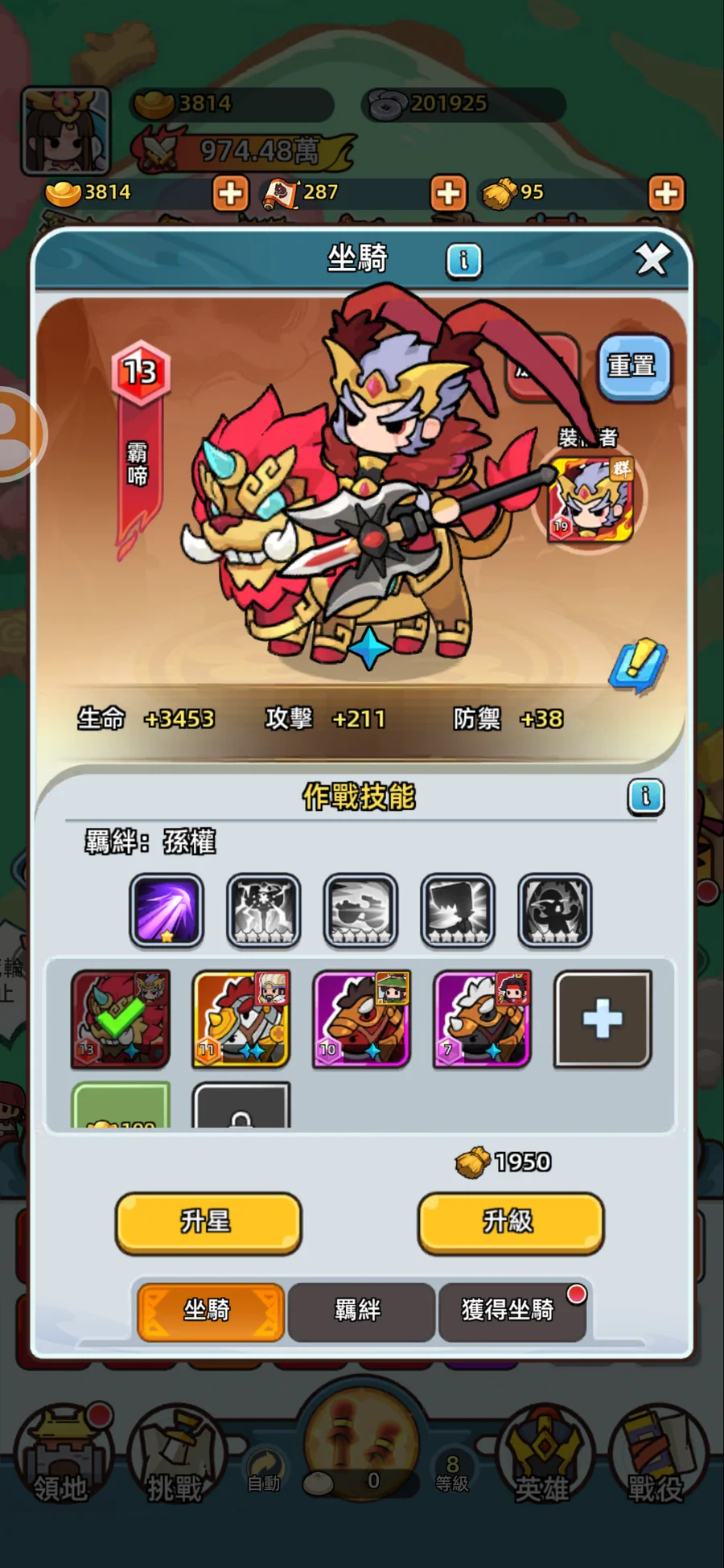The width and height of the screenshot is (724, 1568).
Task: Tap the 重置 reset button
Action: click(x=634, y=367)
